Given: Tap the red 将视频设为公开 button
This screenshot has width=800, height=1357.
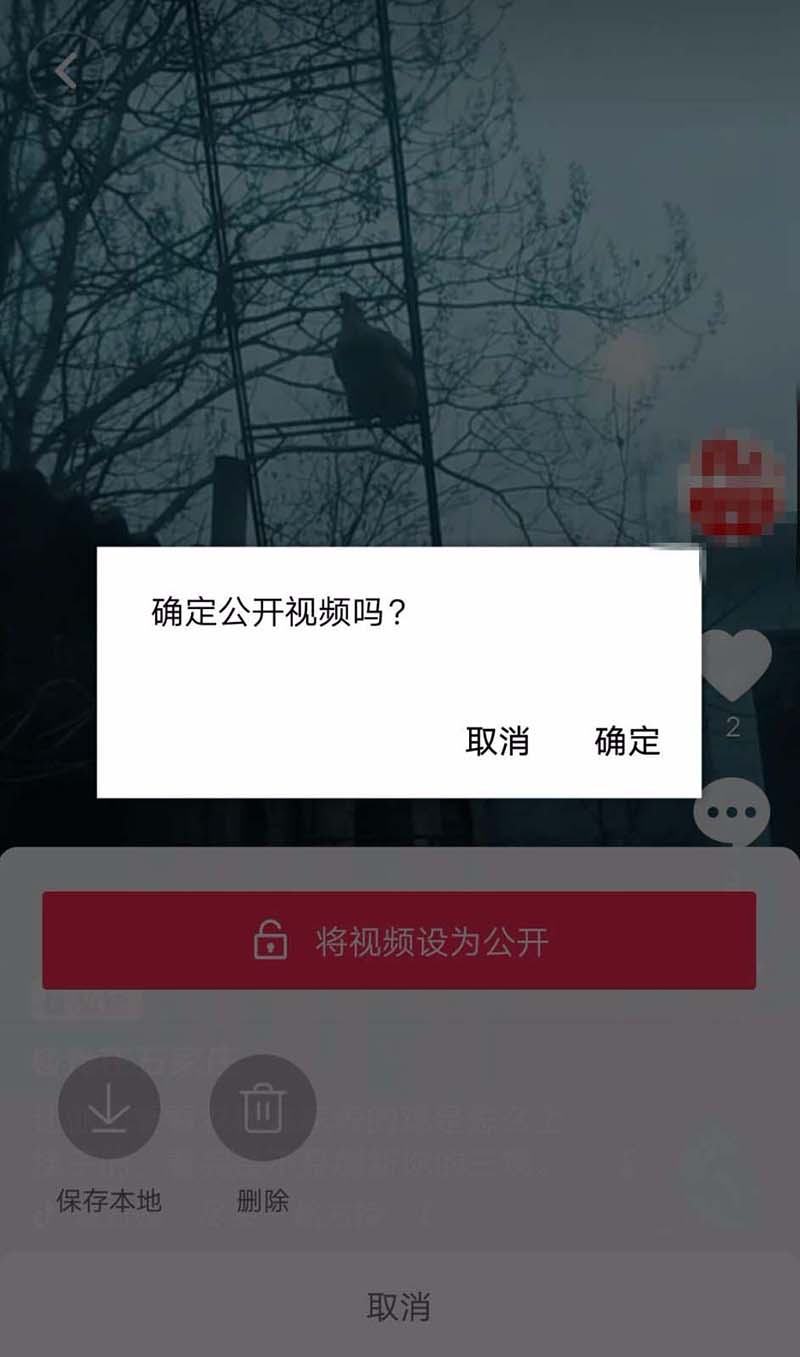Looking at the screenshot, I should click(399, 941).
